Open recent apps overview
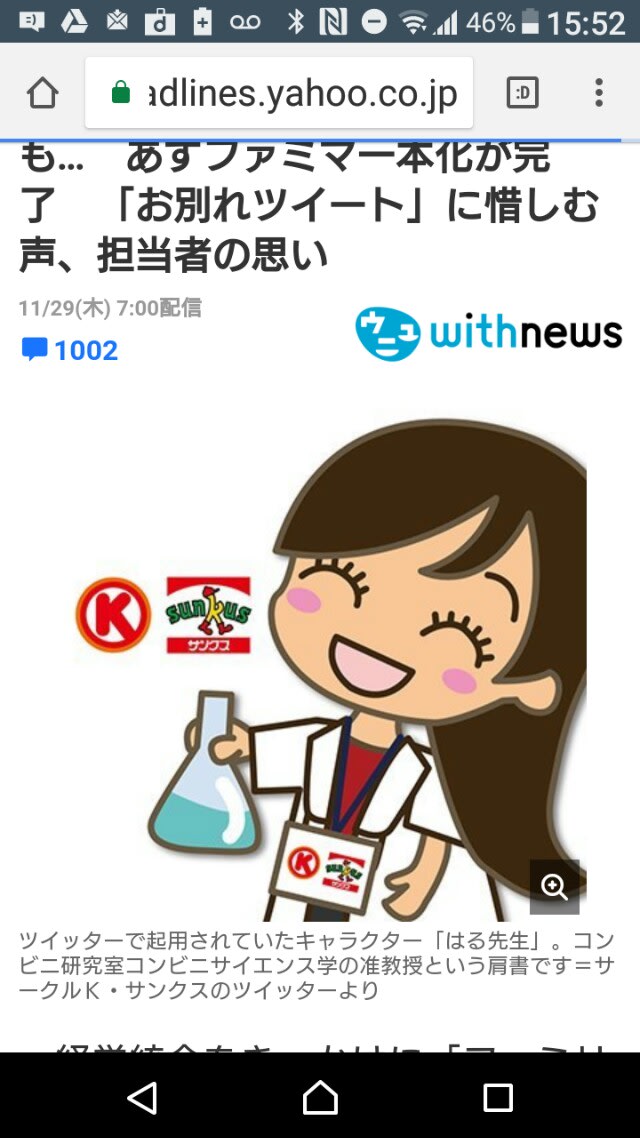640x1138 pixels. coord(497,1097)
